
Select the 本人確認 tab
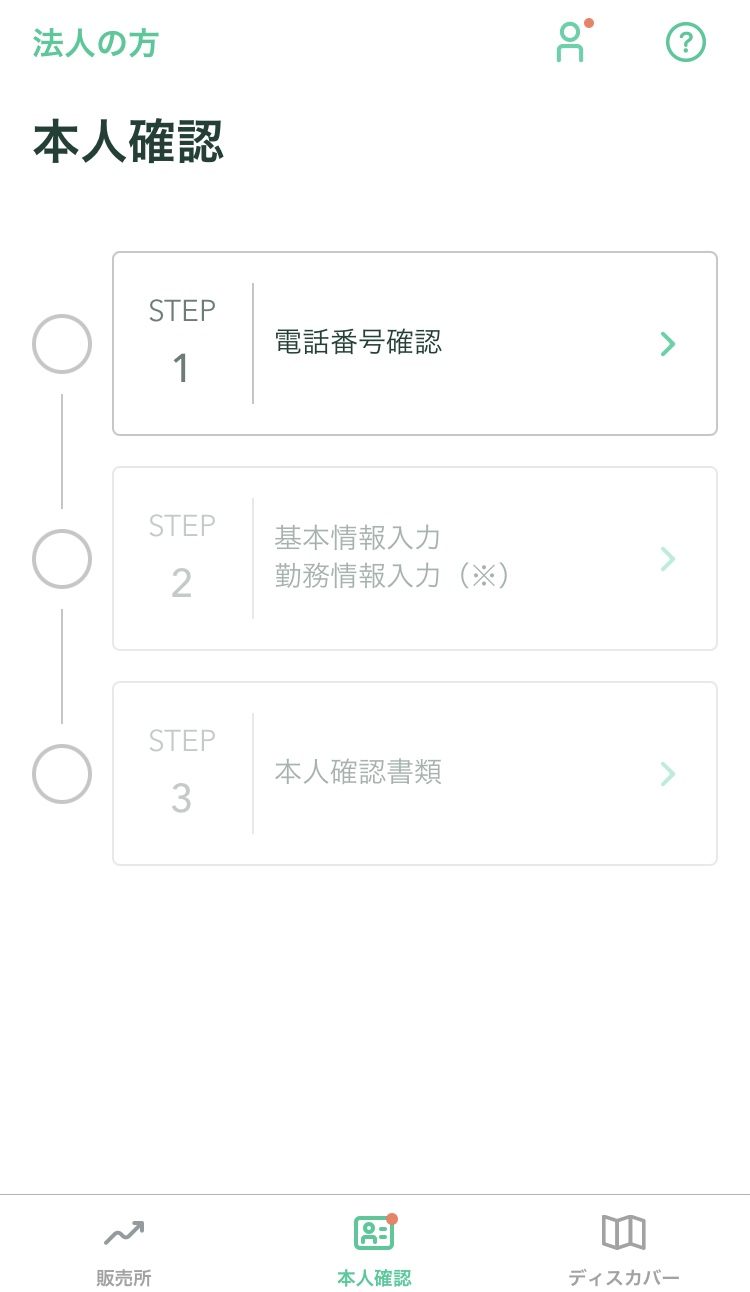pos(374,1250)
